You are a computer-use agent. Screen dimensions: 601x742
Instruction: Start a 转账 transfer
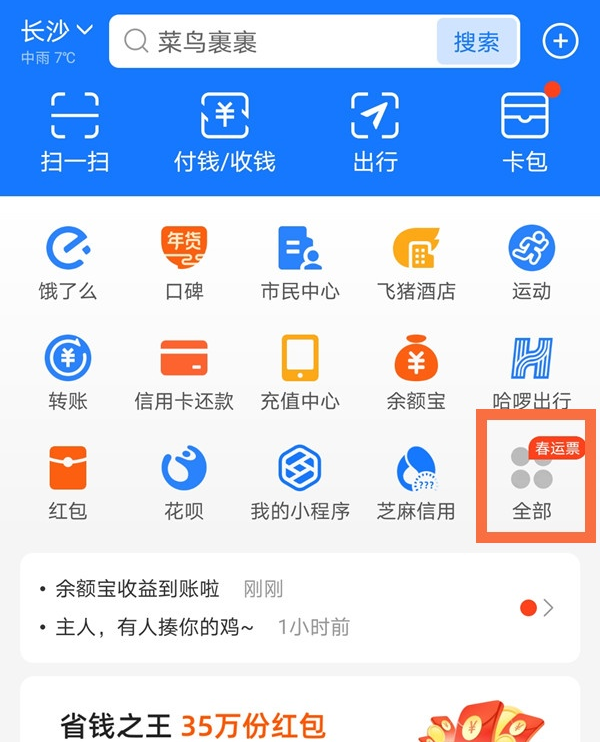pos(68,372)
